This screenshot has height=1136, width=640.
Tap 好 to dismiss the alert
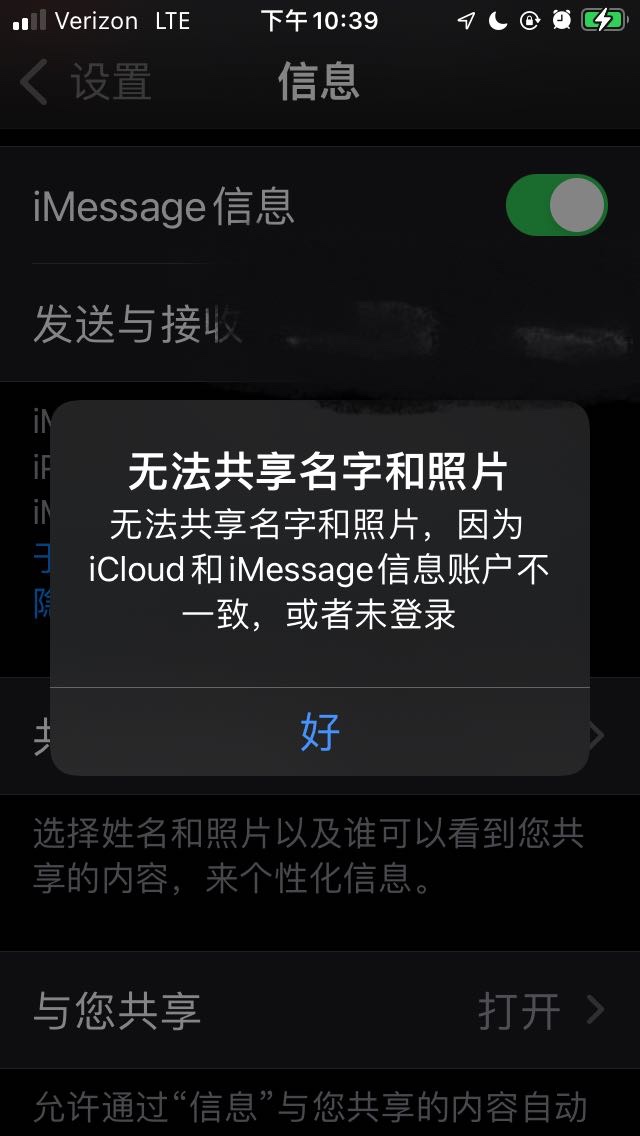coord(320,732)
